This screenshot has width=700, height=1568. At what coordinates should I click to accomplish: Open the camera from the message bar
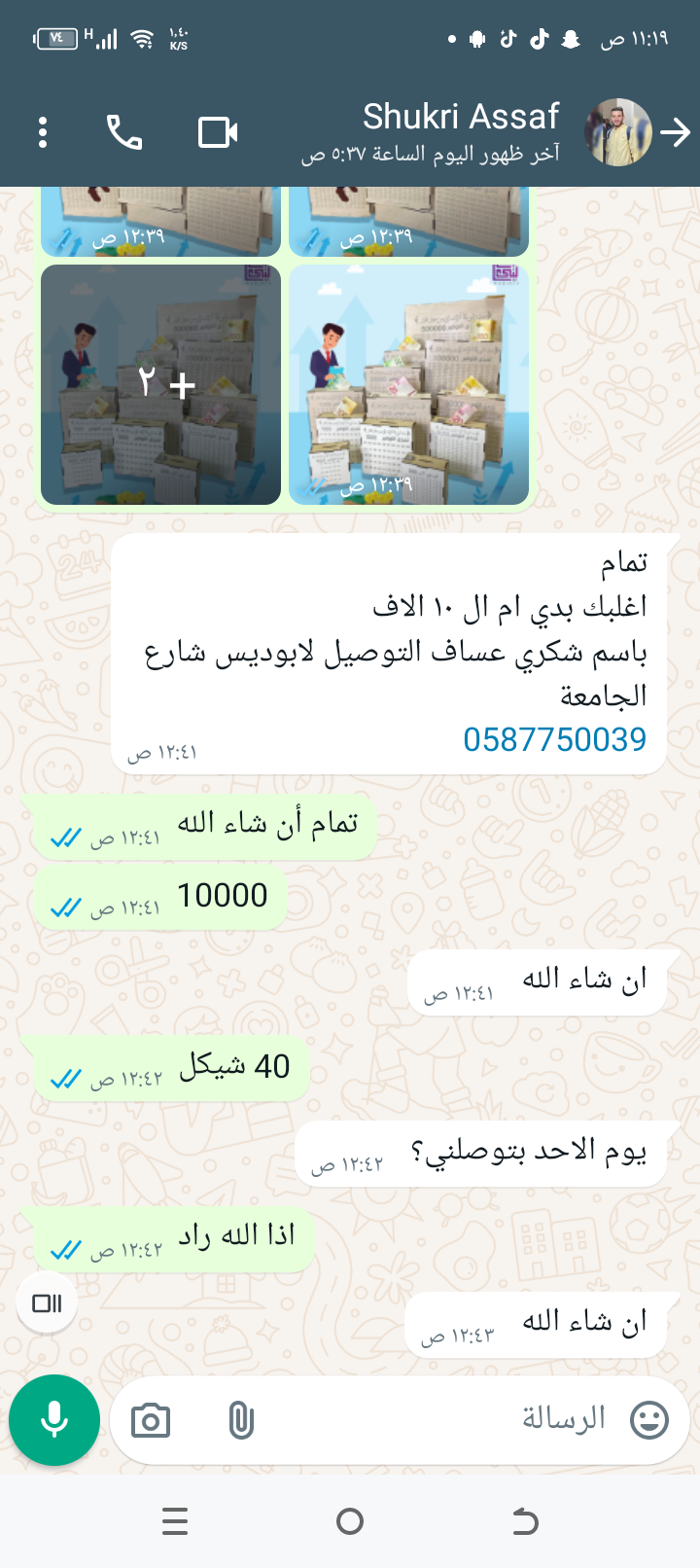[x=151, y=1421]
